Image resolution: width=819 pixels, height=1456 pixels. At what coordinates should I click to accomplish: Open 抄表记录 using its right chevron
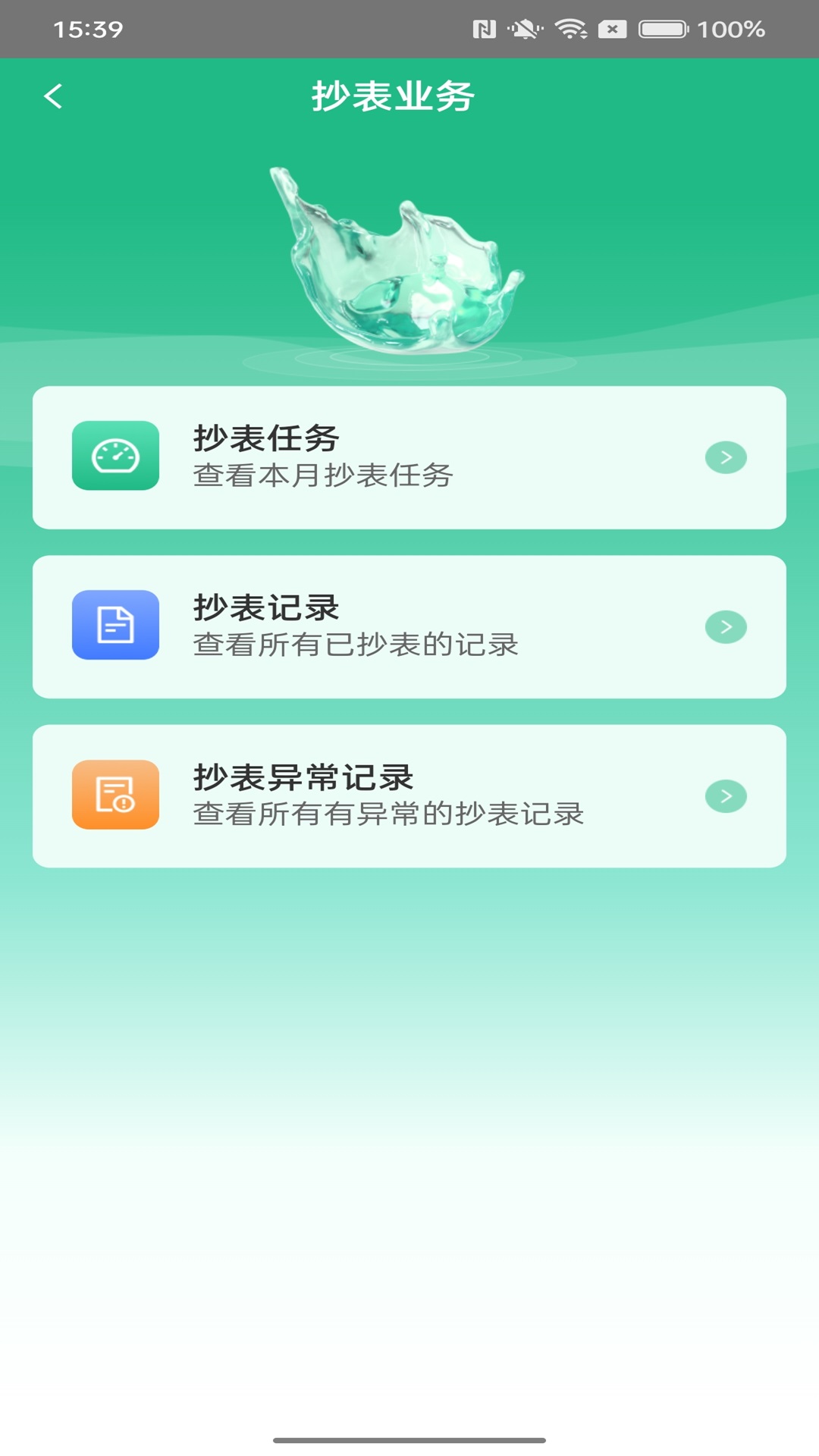pyautogui.click(x=726, y=626)
